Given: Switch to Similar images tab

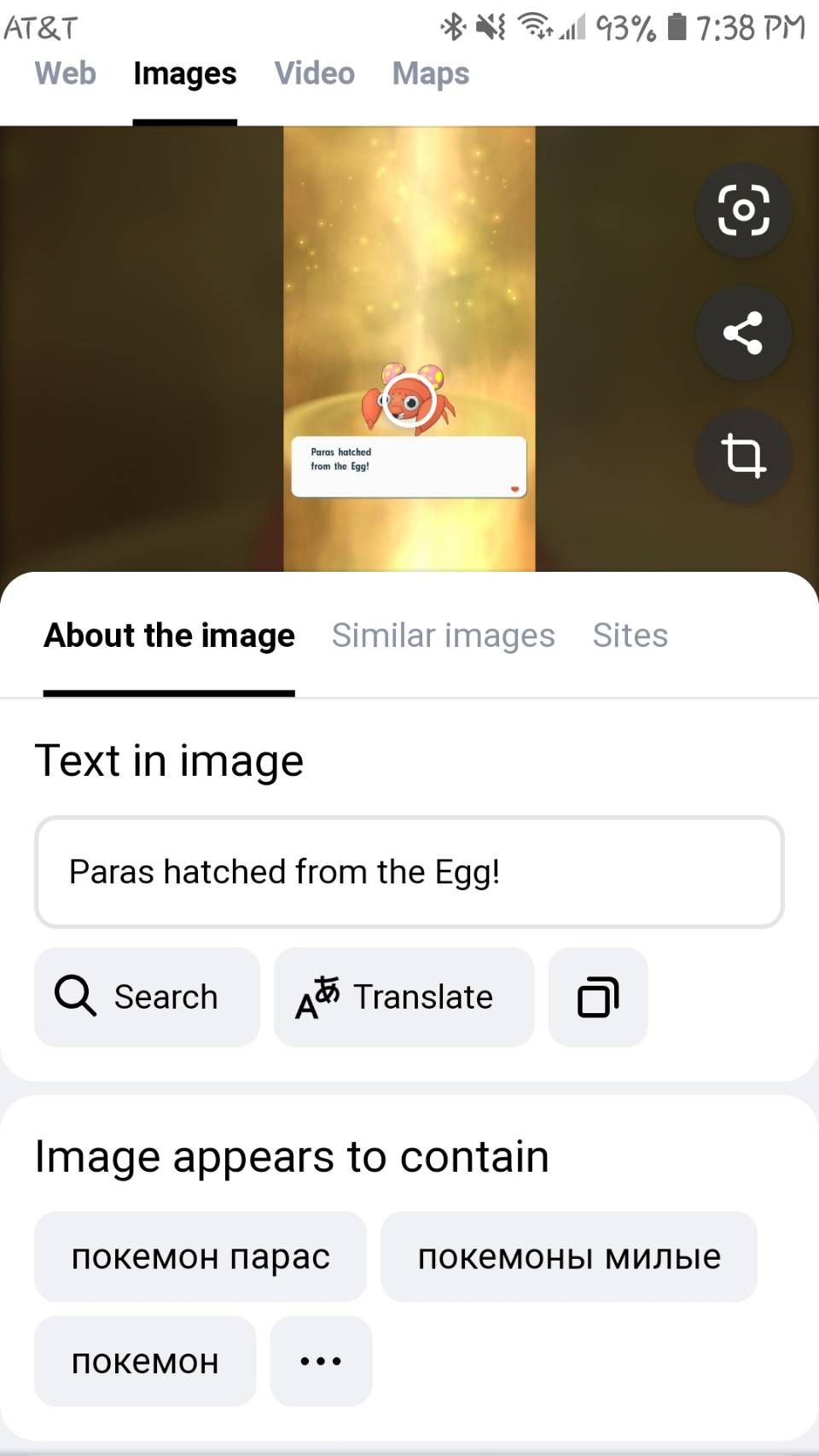Looking at the screenshot, I should [x=443, y=636].
